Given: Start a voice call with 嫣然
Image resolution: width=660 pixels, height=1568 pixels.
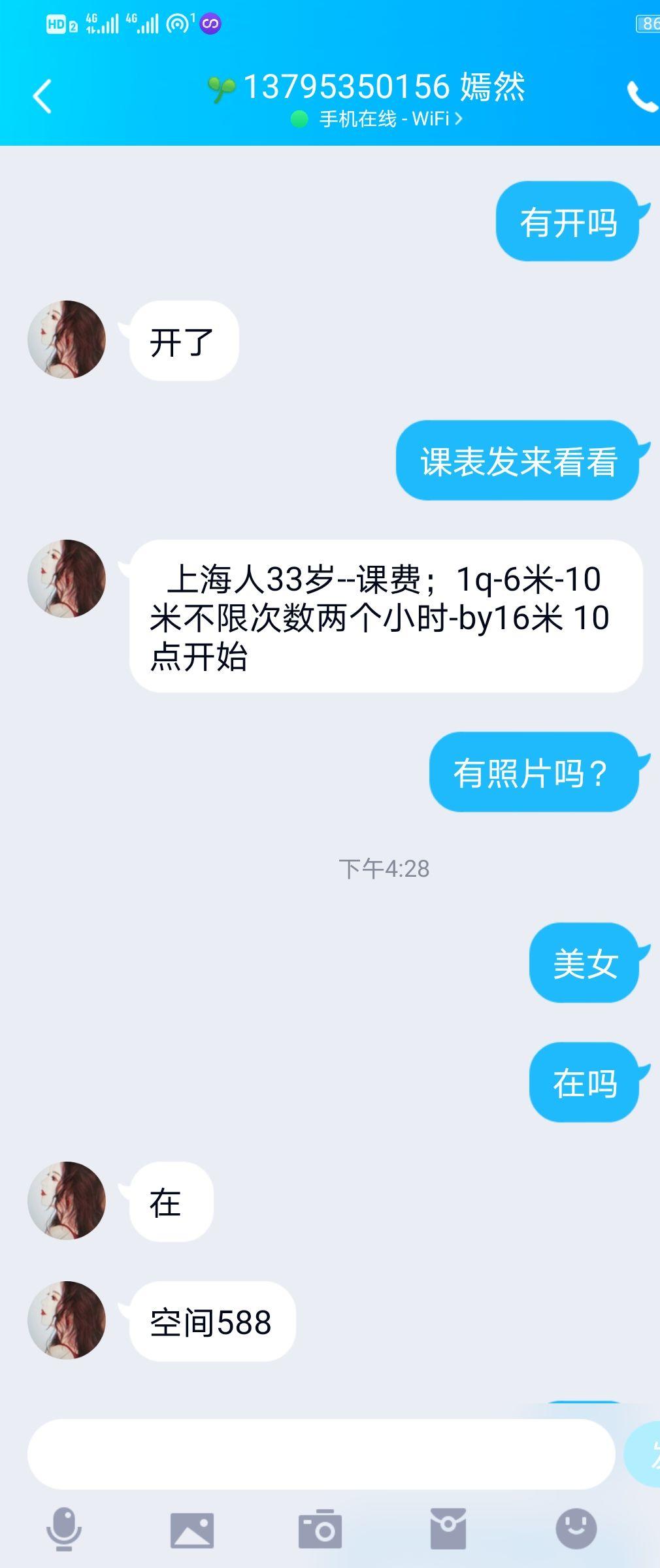Looking at the screenshot, I should pos(642,97).
